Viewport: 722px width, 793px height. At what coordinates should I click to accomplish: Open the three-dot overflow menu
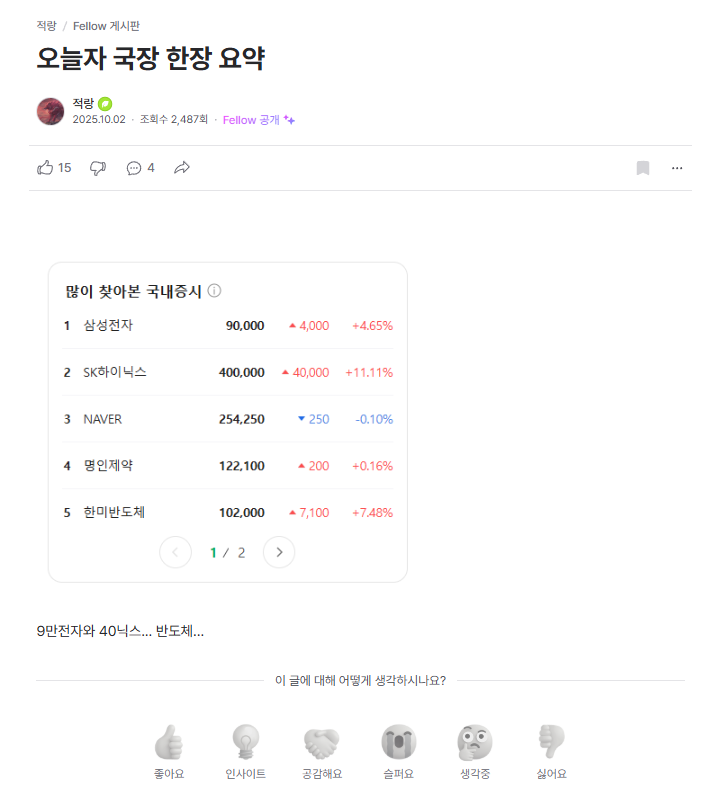[x=677, y=168]
